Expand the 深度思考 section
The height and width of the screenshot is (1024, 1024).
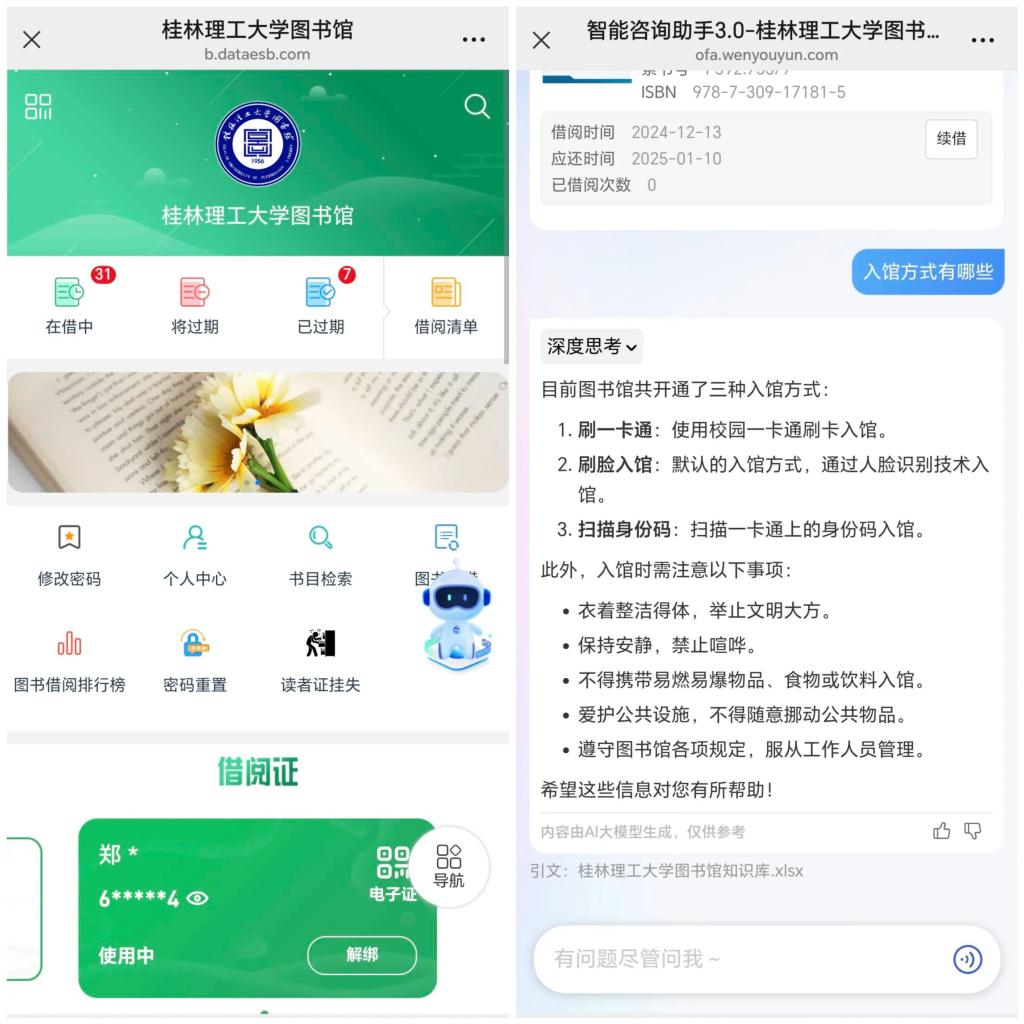point(591,347)
